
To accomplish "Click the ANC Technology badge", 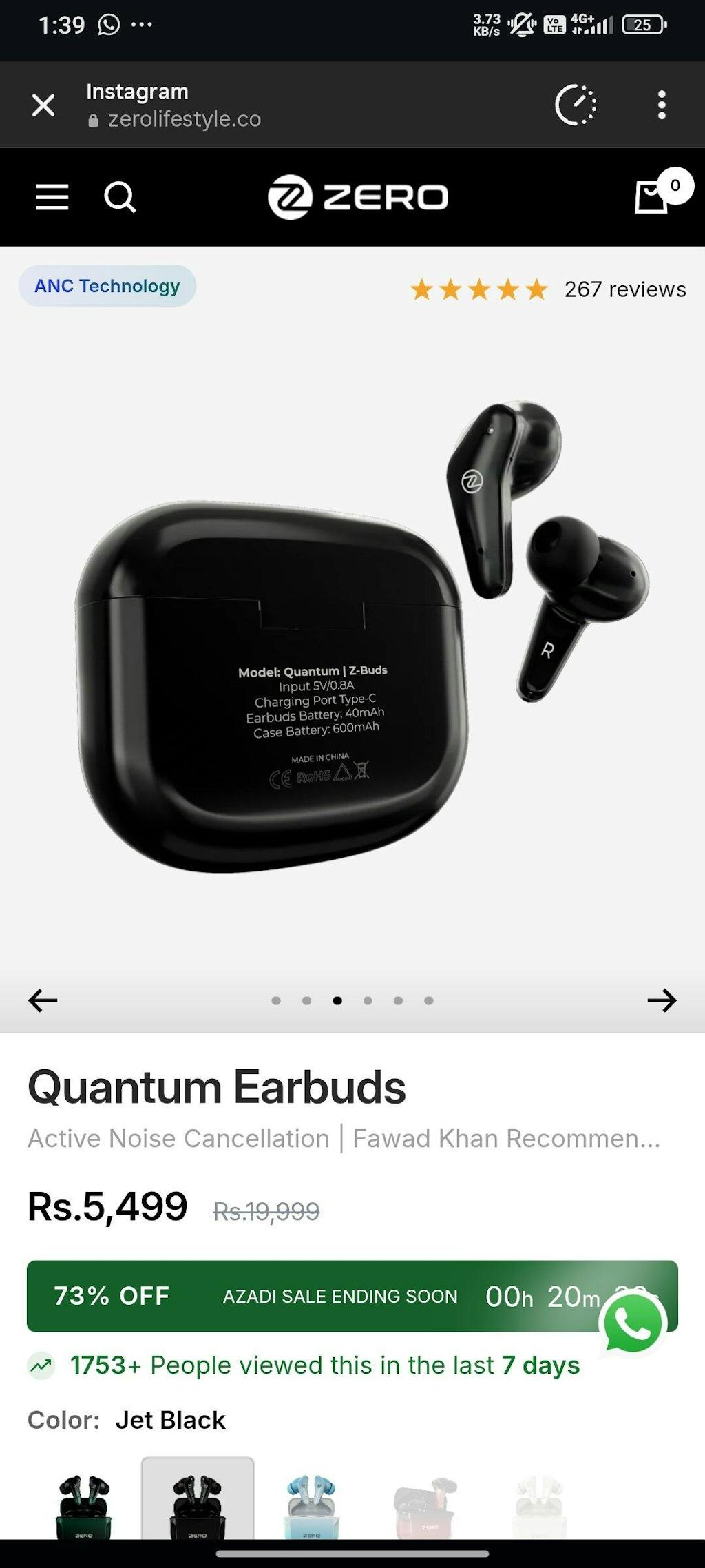I will [x=106, y=286].
